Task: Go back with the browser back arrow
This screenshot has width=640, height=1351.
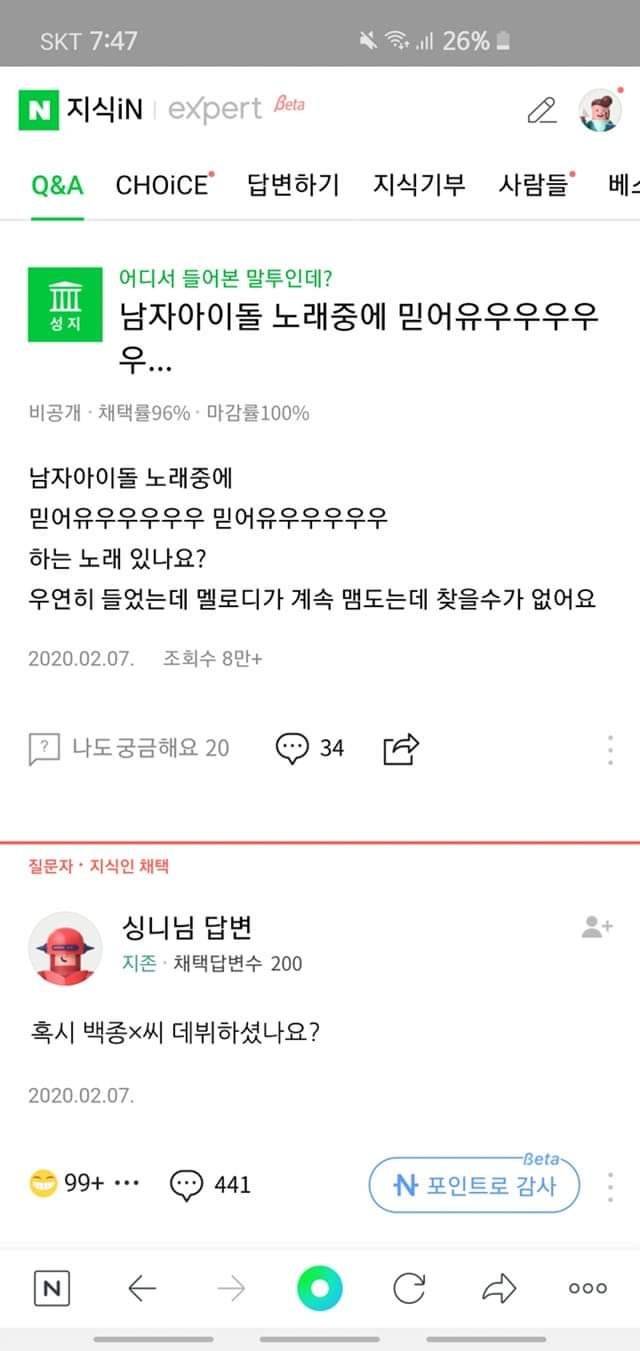Action: (x=142, y=1289)
